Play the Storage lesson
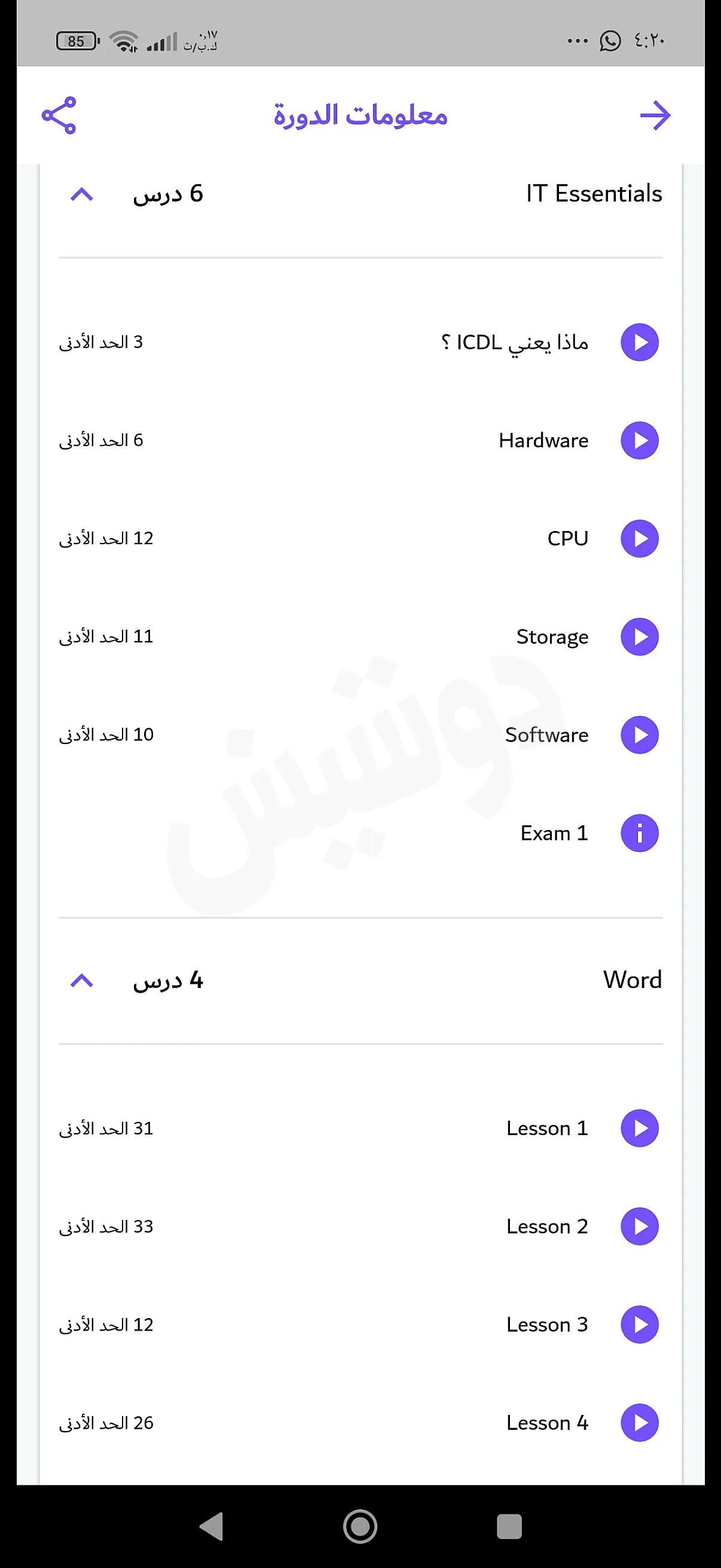Viewport: 721px width, 1568px height. pyautogui.click(x=639, y=637)
